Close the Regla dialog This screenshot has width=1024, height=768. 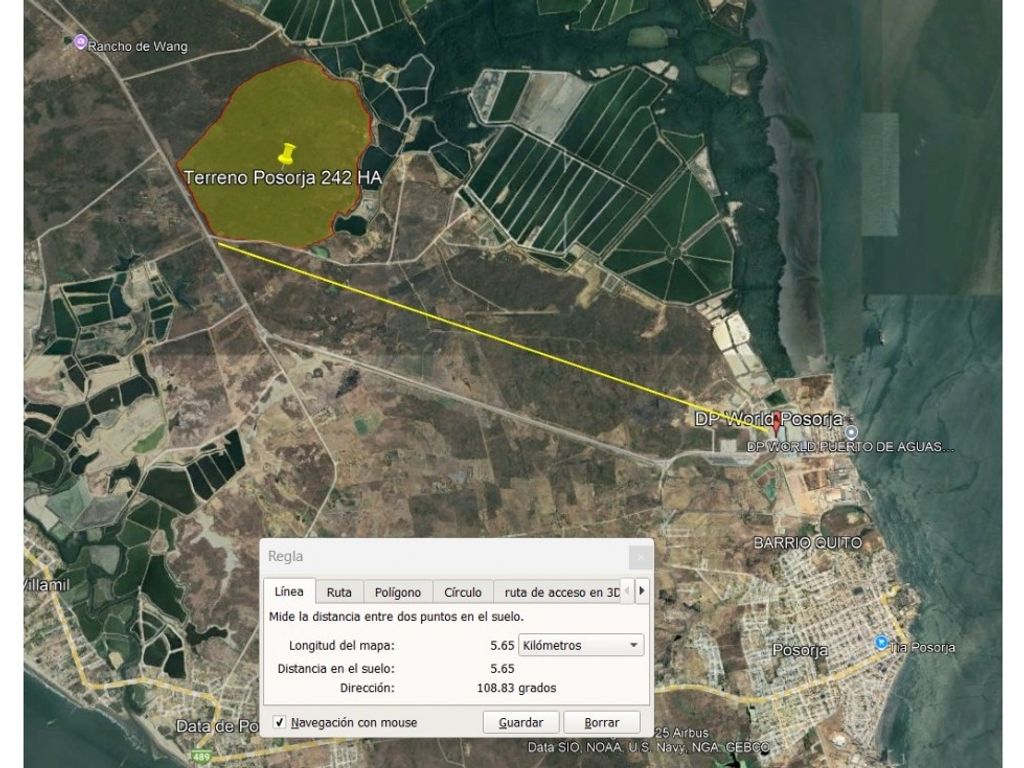pos(641,557)
